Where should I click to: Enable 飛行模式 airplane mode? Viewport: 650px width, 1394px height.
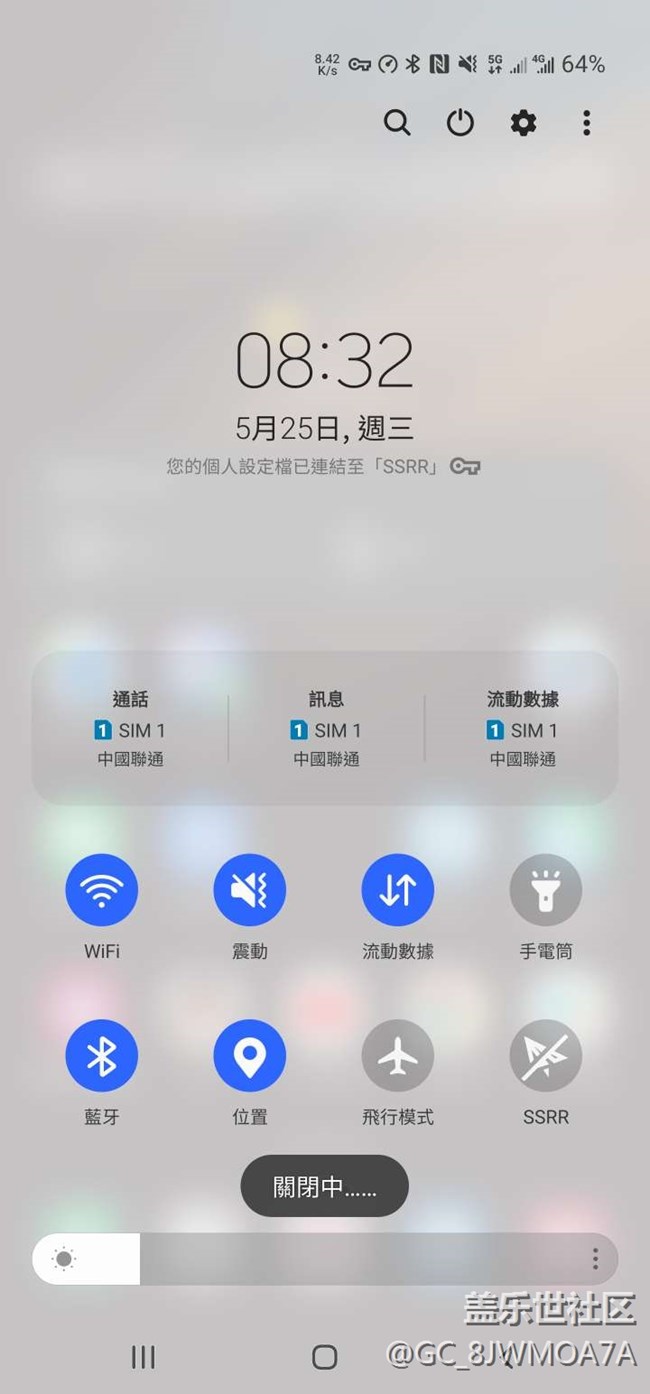[397, 1055]
